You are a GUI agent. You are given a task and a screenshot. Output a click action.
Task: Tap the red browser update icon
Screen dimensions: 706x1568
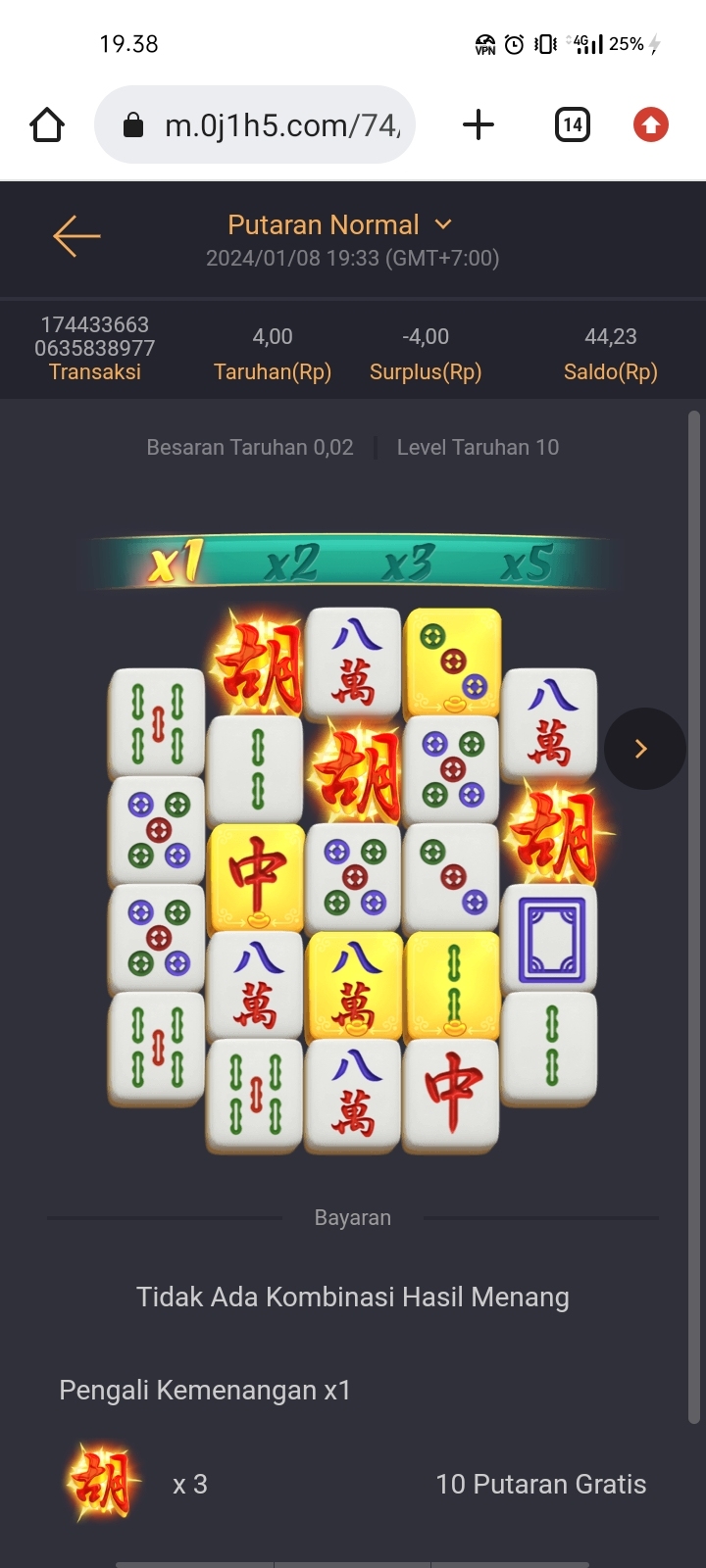(650, 125)
